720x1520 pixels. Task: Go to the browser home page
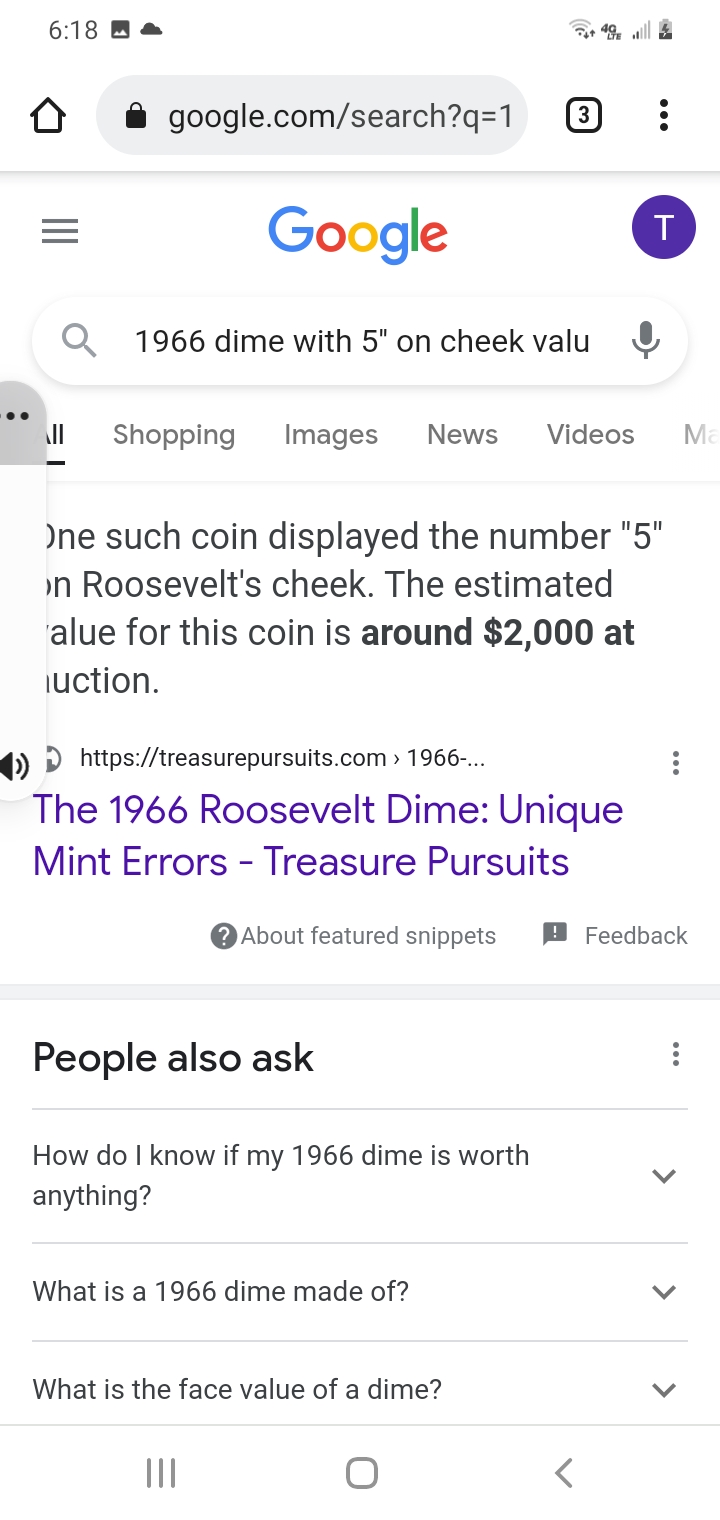[48, 116]
